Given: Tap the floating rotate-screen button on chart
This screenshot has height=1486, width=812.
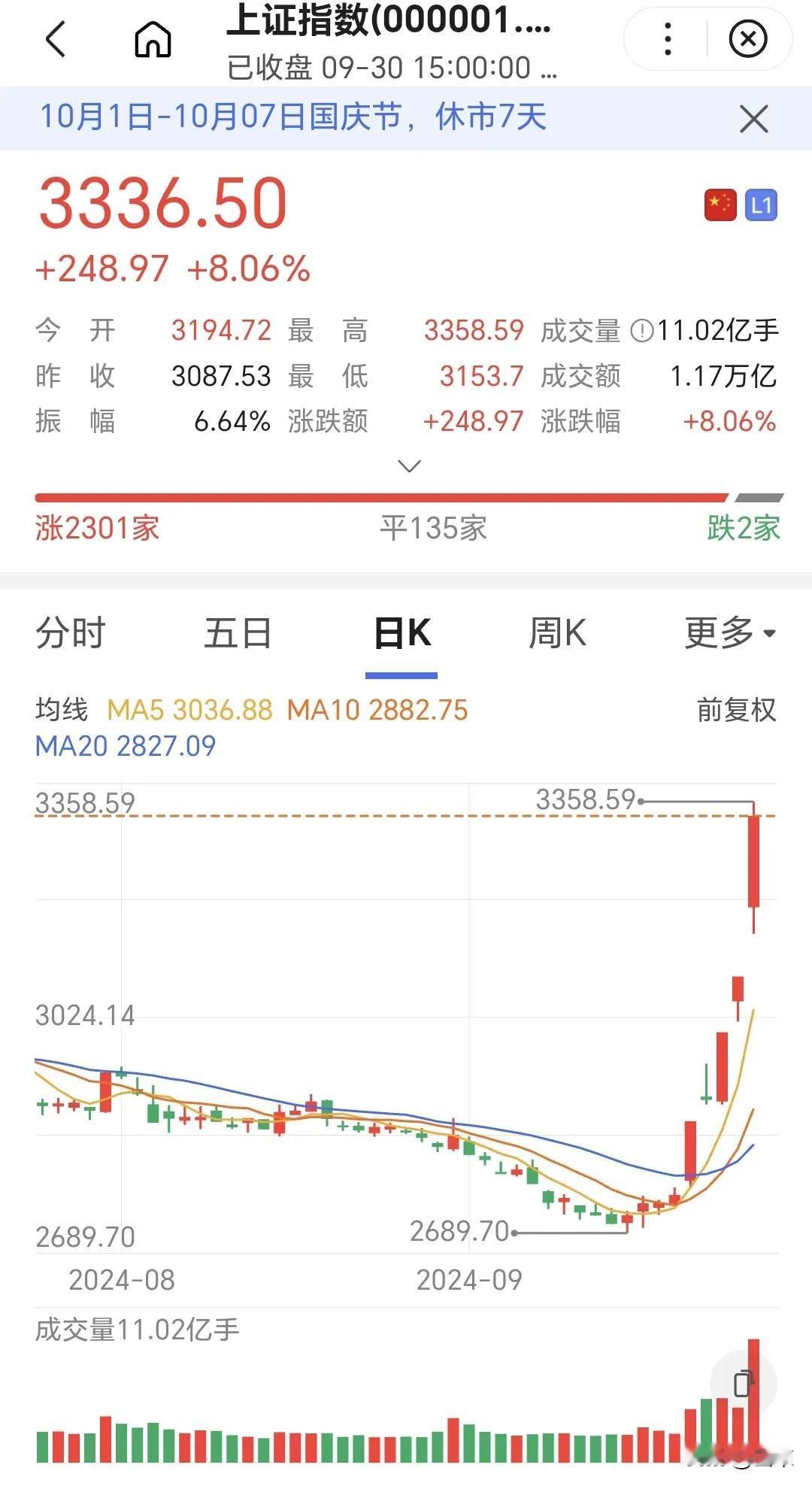Looking at the screenshot, I should click(743, 1382).
